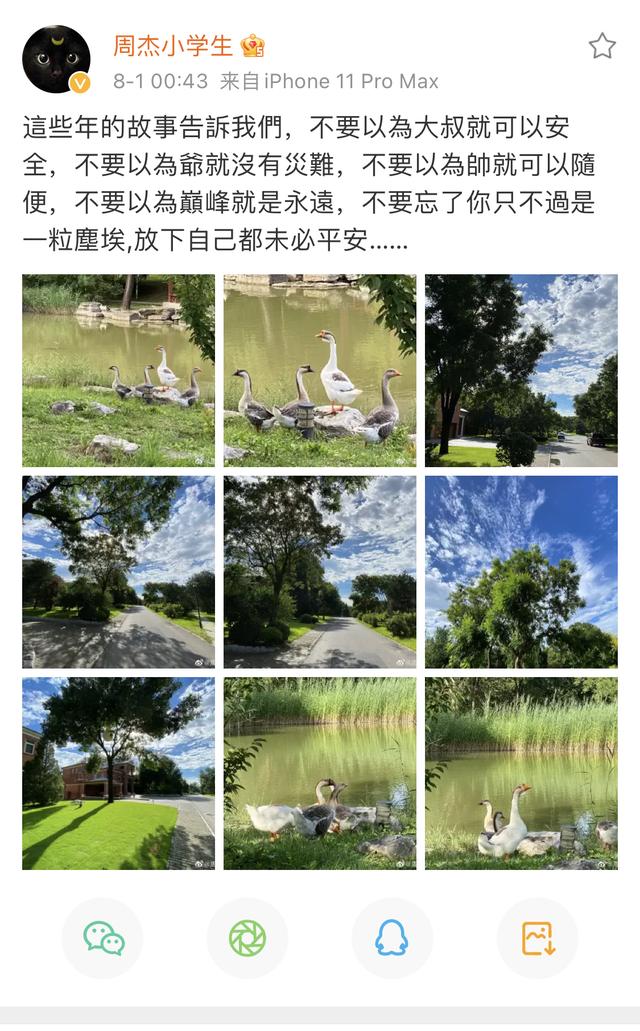Open the white goose standing by pond photo
The height and width of the screenshot is (1031, 640).
click(x=521, y=774)
